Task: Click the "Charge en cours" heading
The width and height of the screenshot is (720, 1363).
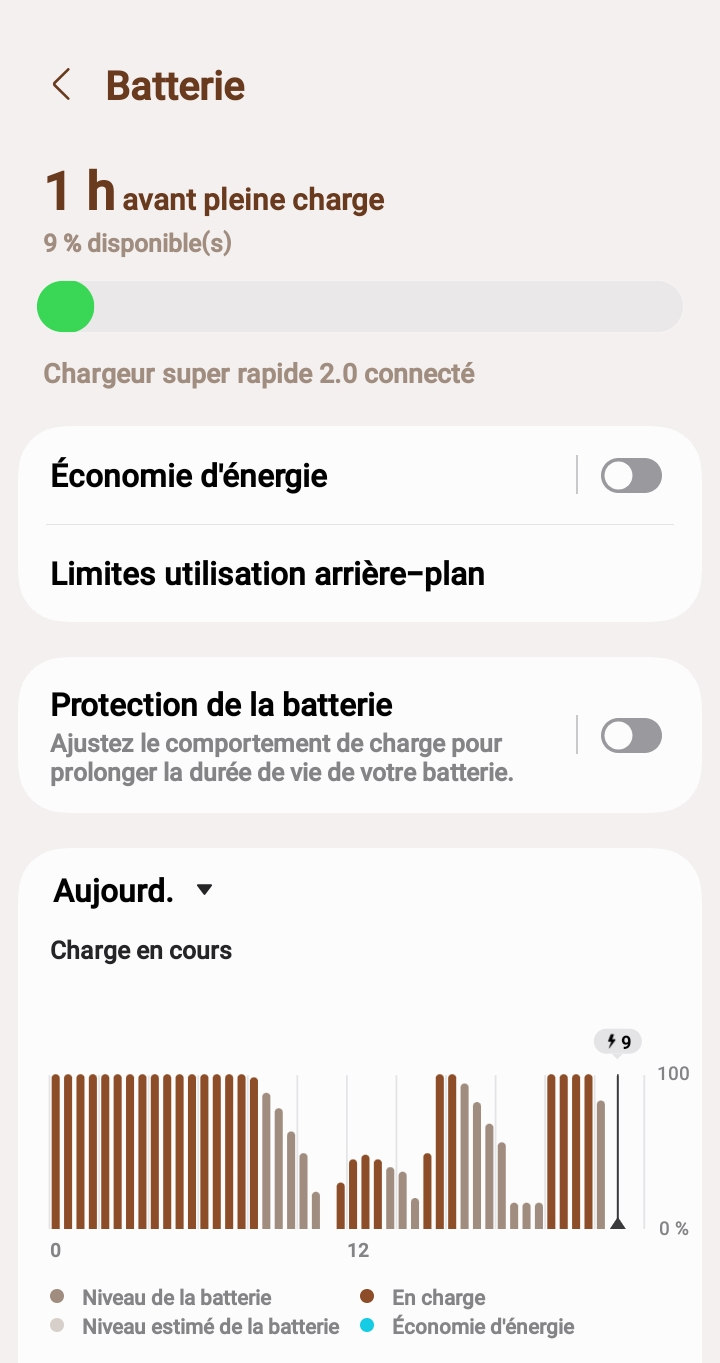Action: 141,950
